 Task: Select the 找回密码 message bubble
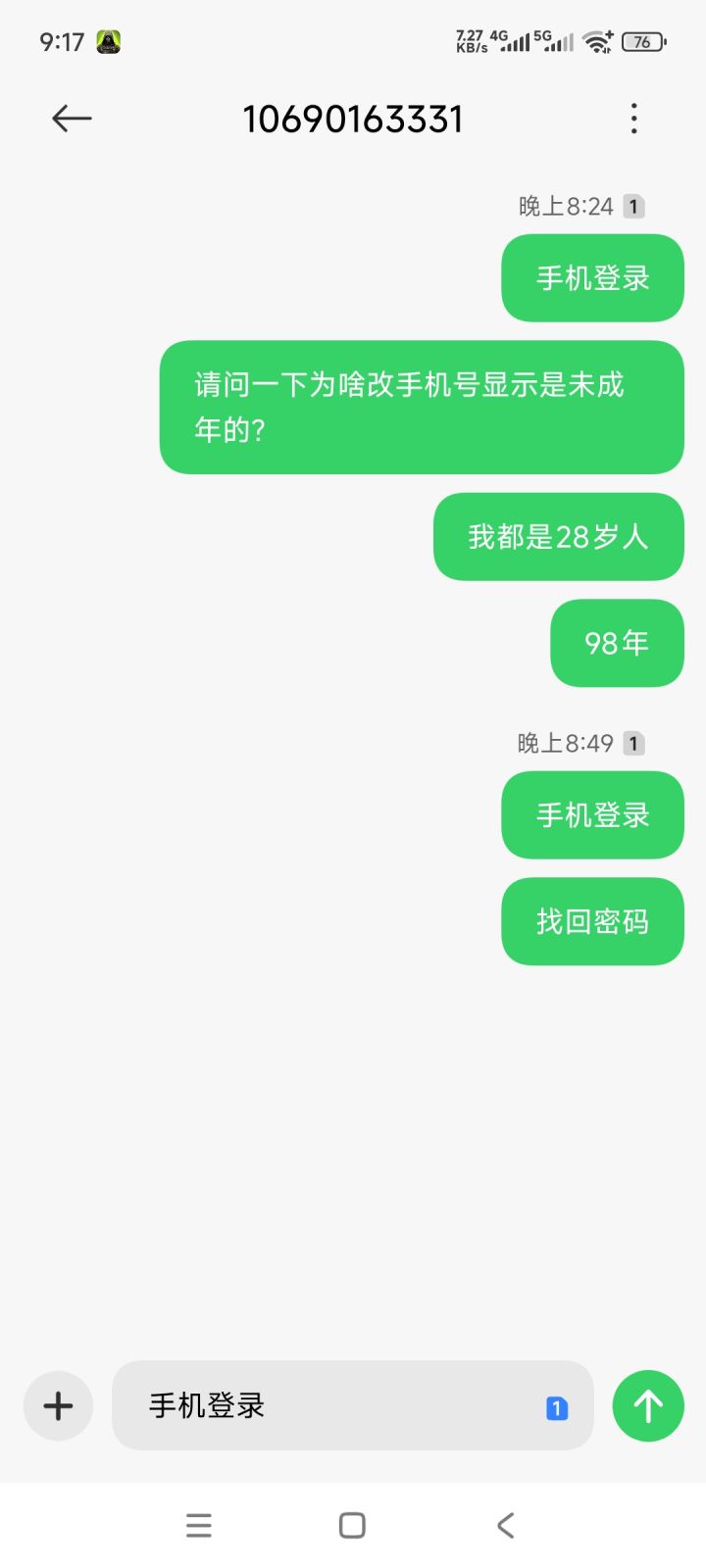tap(591, 920)
